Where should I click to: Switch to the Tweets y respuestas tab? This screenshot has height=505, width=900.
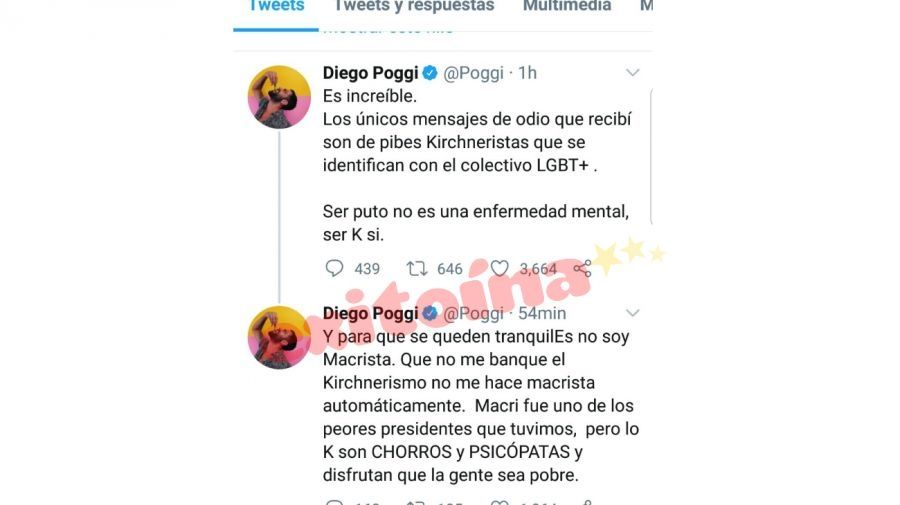click(x=413, y=6)
